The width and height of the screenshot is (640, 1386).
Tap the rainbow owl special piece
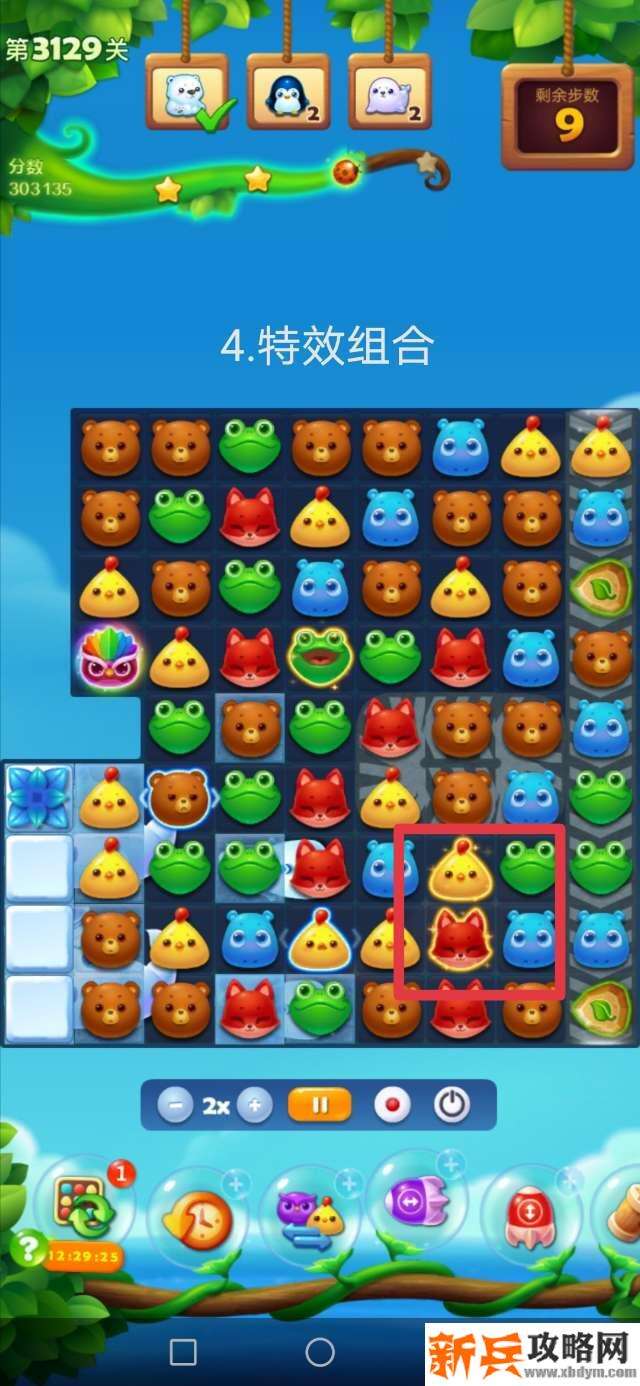109,658
